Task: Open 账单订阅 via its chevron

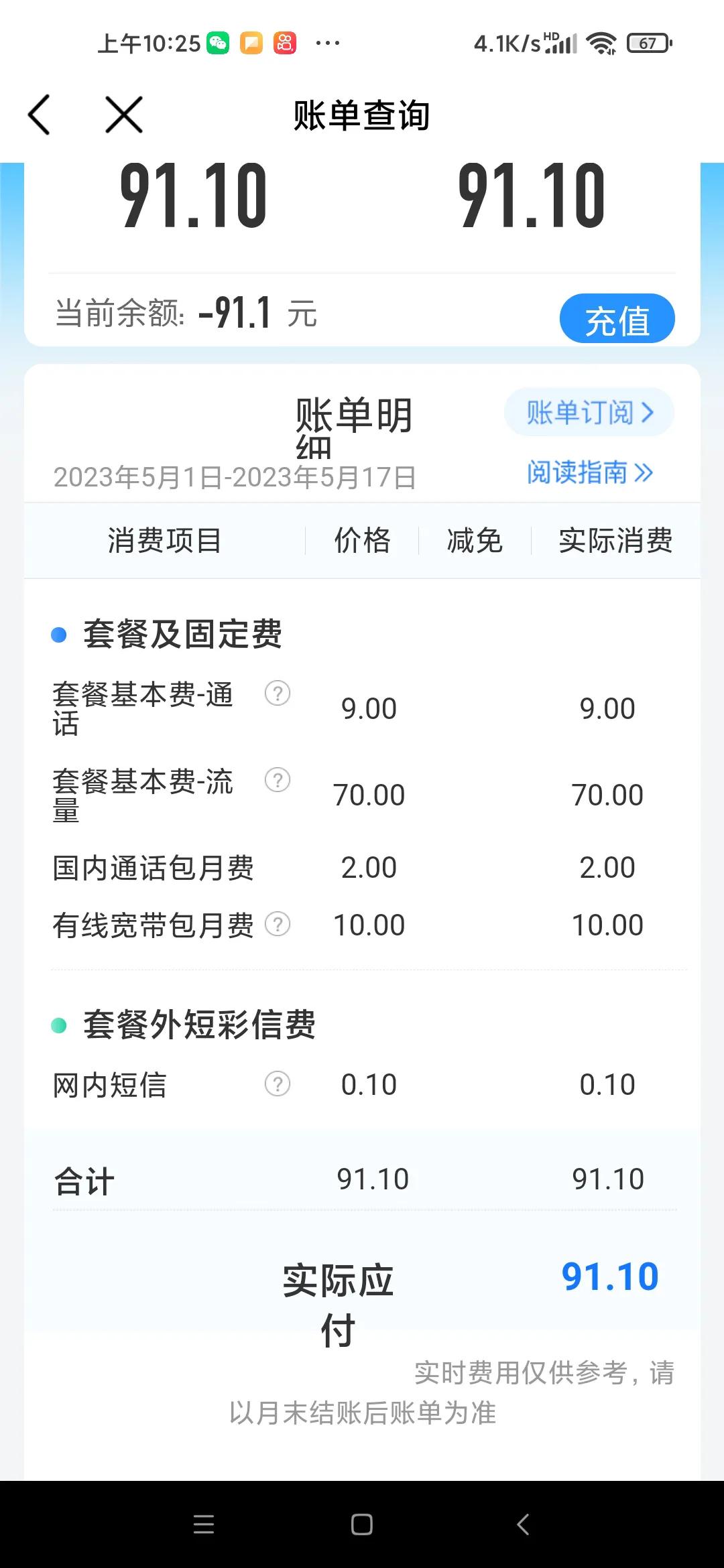Action: tap(589, 413)
